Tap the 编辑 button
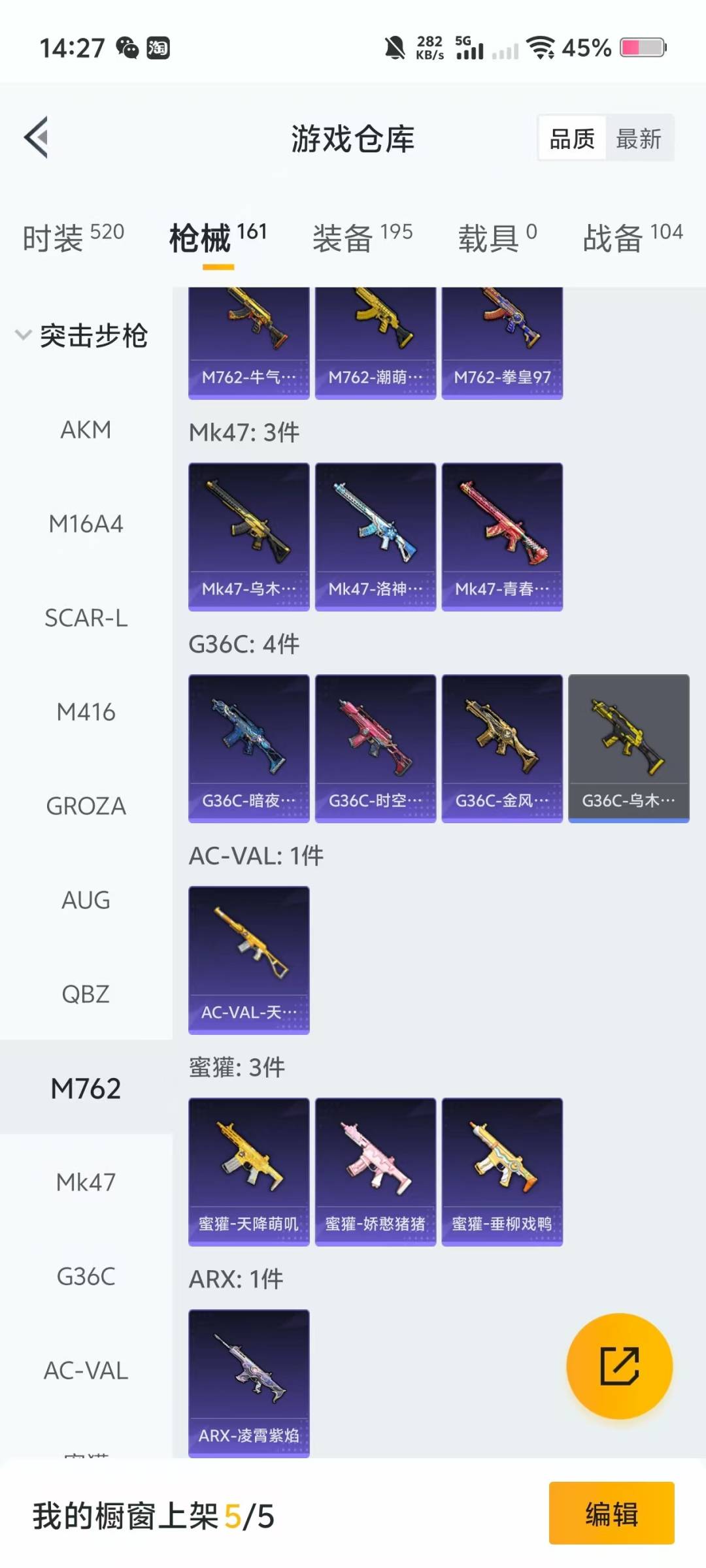This screenshot has width=706, height=1568. [x=611, y=1513]
